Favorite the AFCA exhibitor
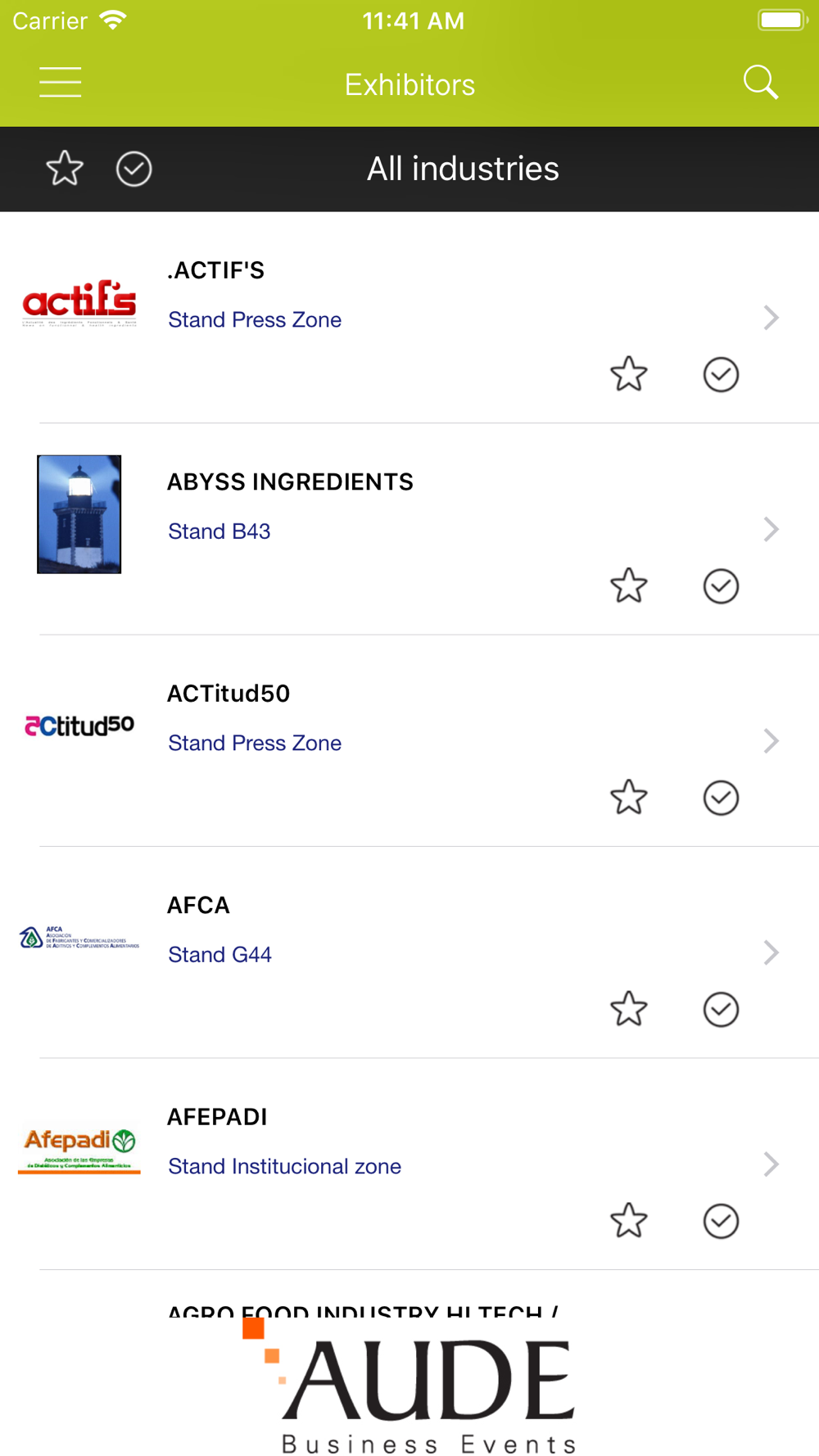Image resolution: width=819 pixels, height=1456 pixels. point(629,1009)
